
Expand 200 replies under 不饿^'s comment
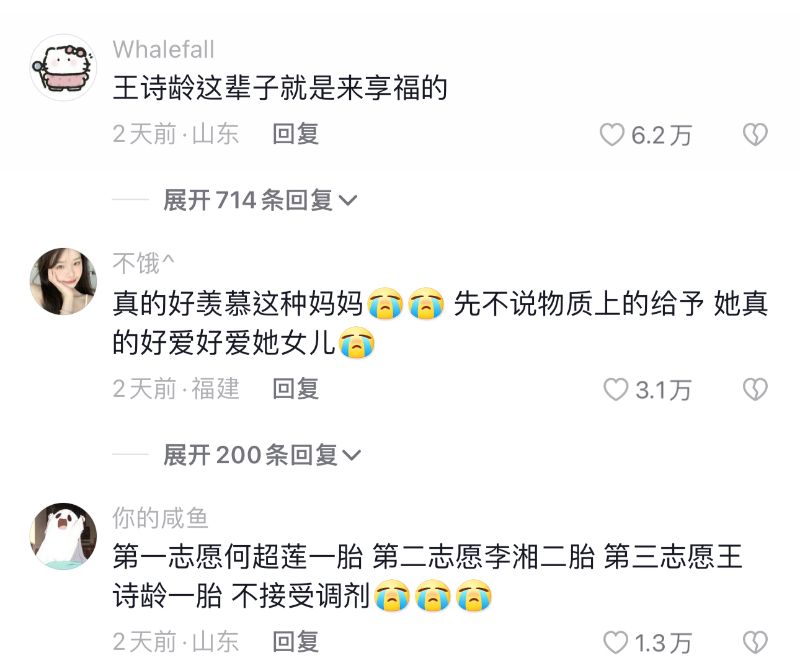261,455
